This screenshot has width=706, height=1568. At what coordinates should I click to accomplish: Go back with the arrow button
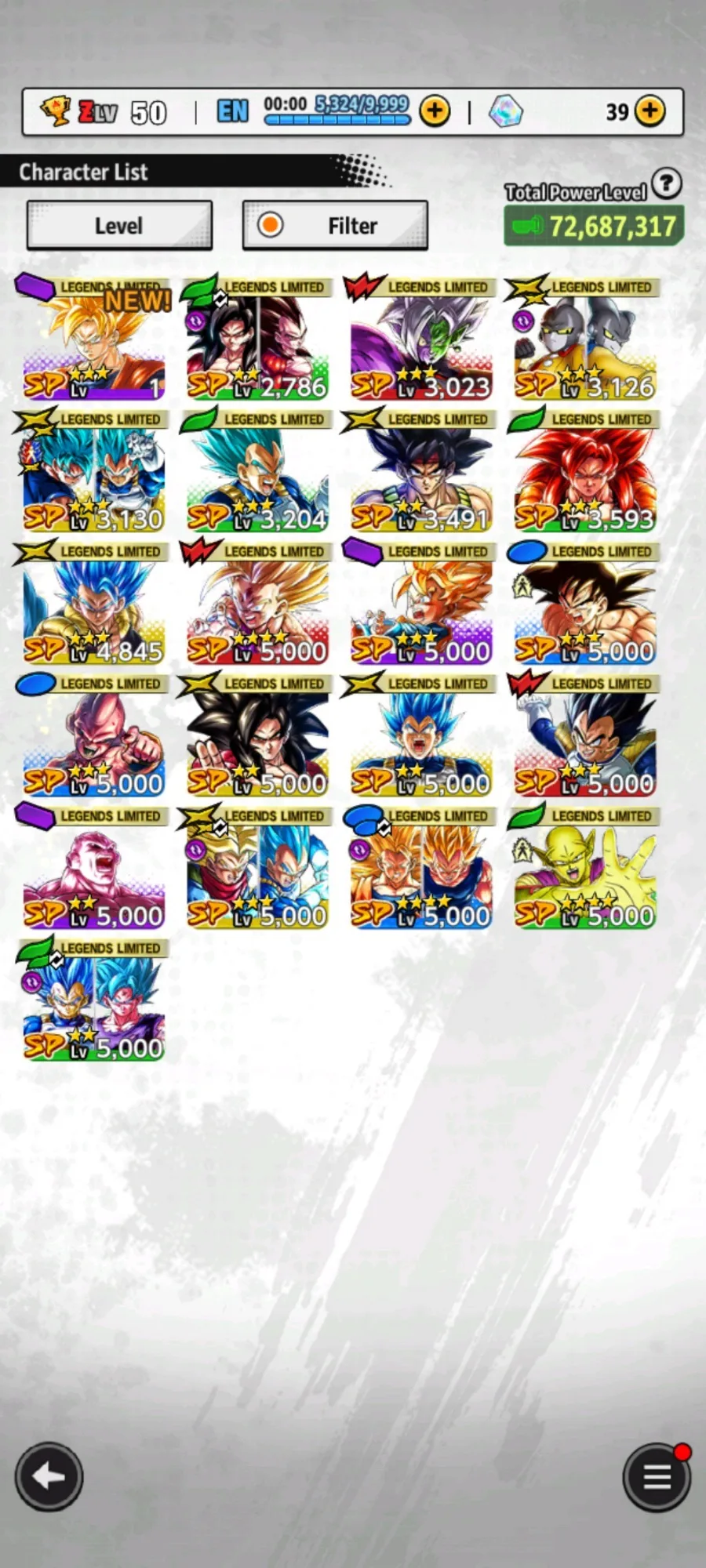49,1477
